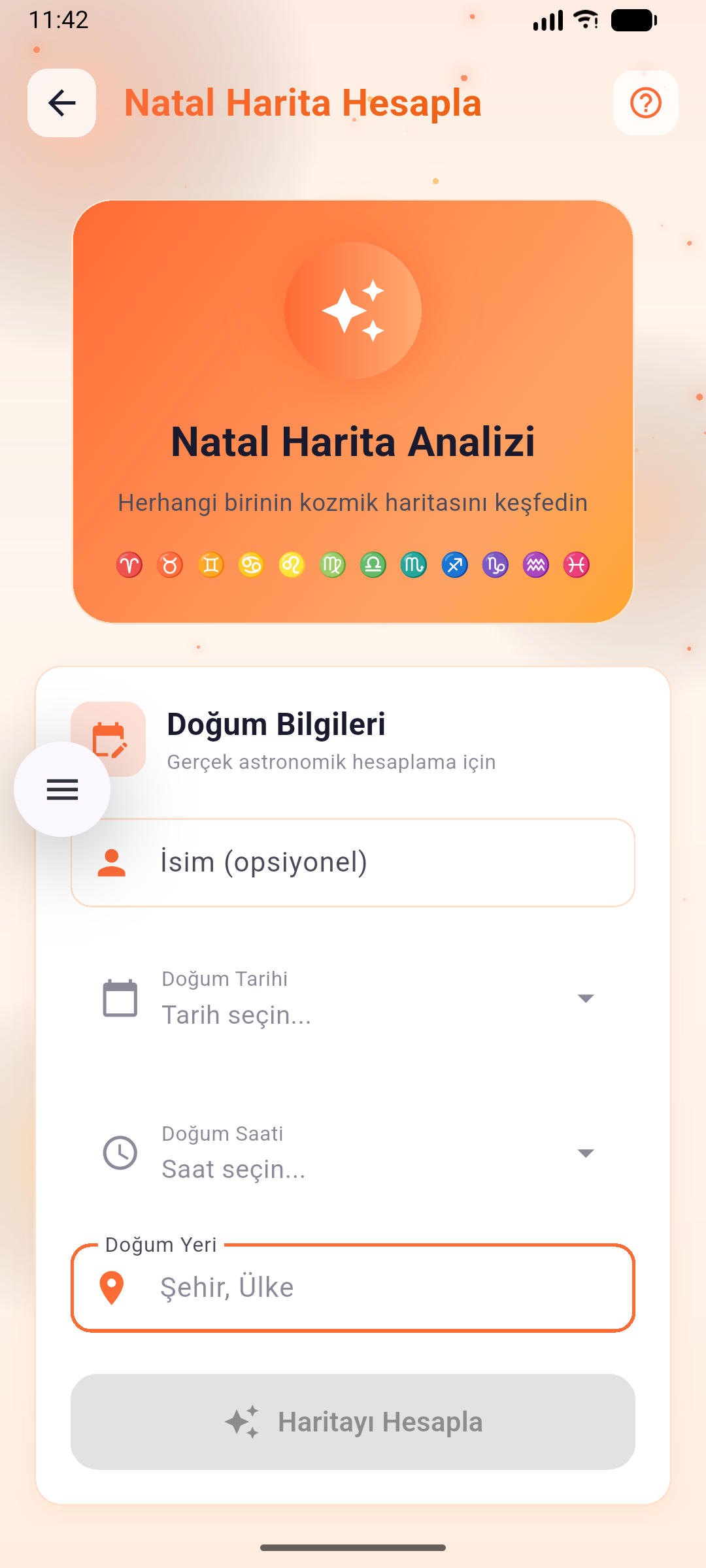Select the Gemini zodiac icon
The height and width of the screenshot is (1568, 706).
point(211,566)
